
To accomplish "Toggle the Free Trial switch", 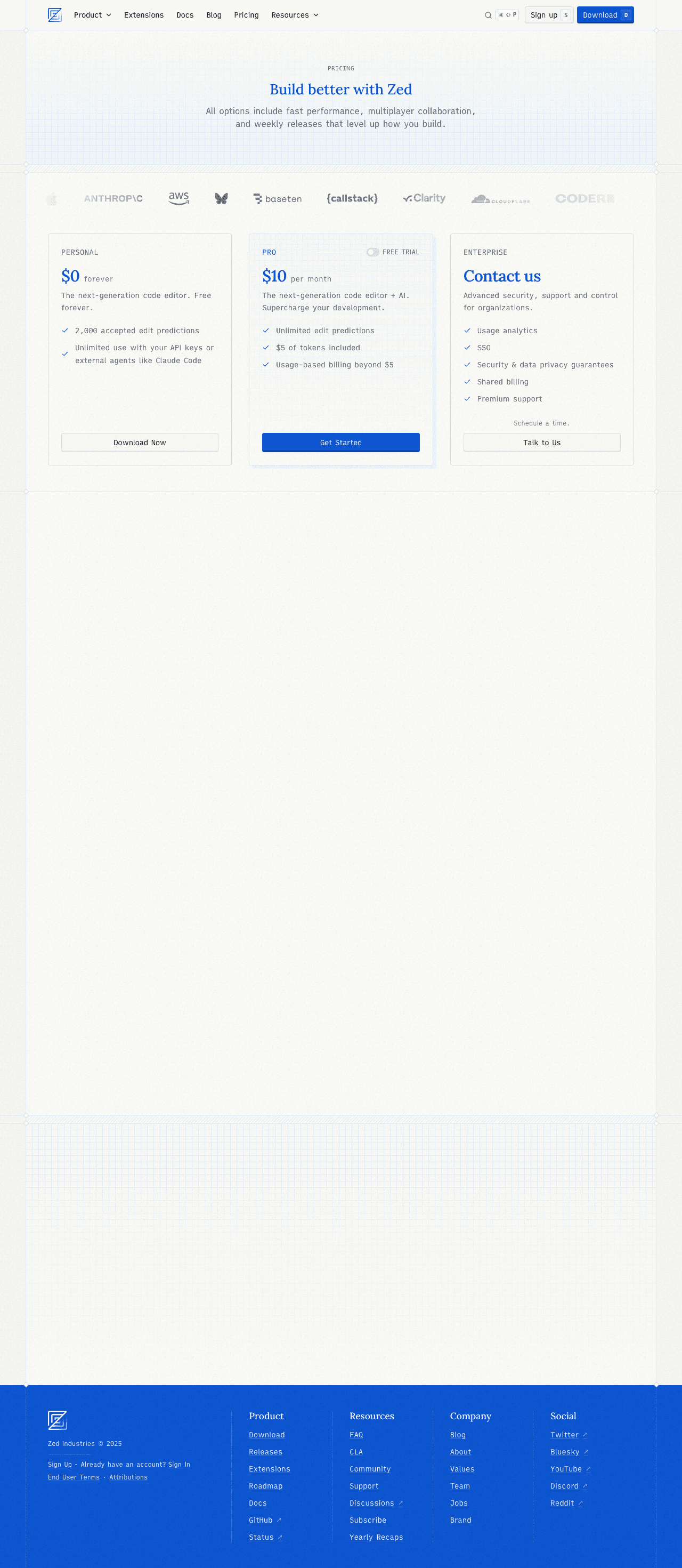I will pyautogui.click(x=372, y=252).
